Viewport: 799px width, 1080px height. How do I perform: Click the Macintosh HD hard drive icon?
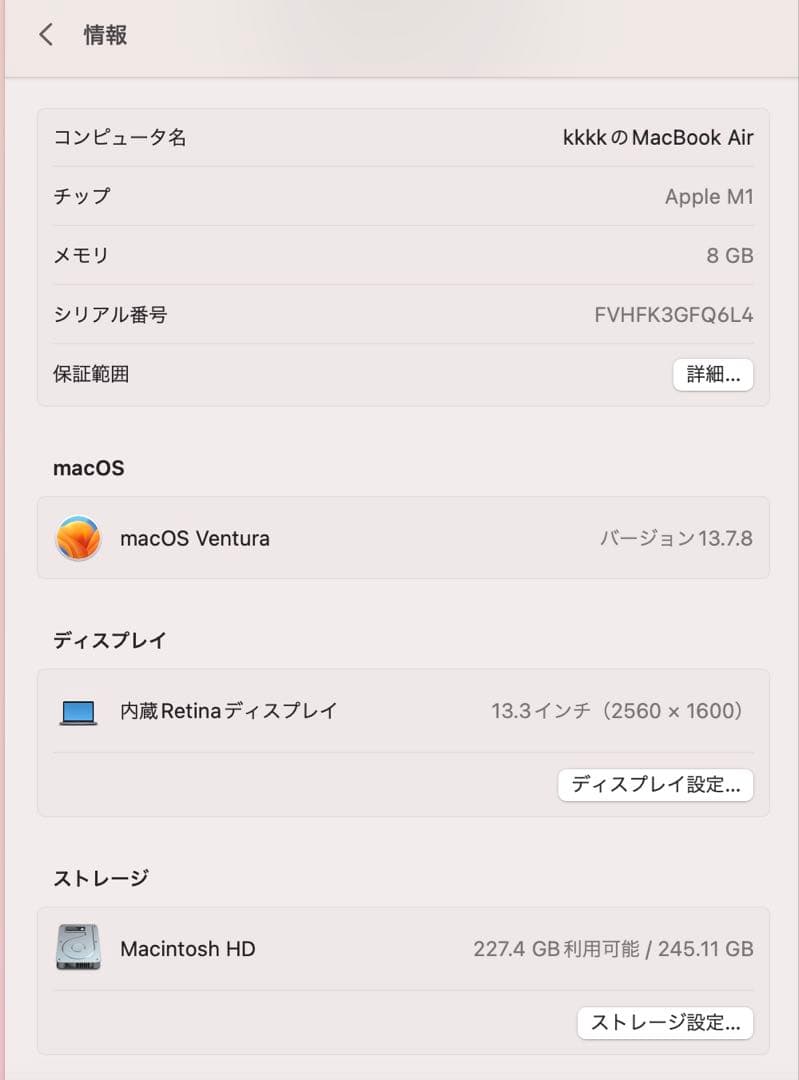tap(79, 948)
